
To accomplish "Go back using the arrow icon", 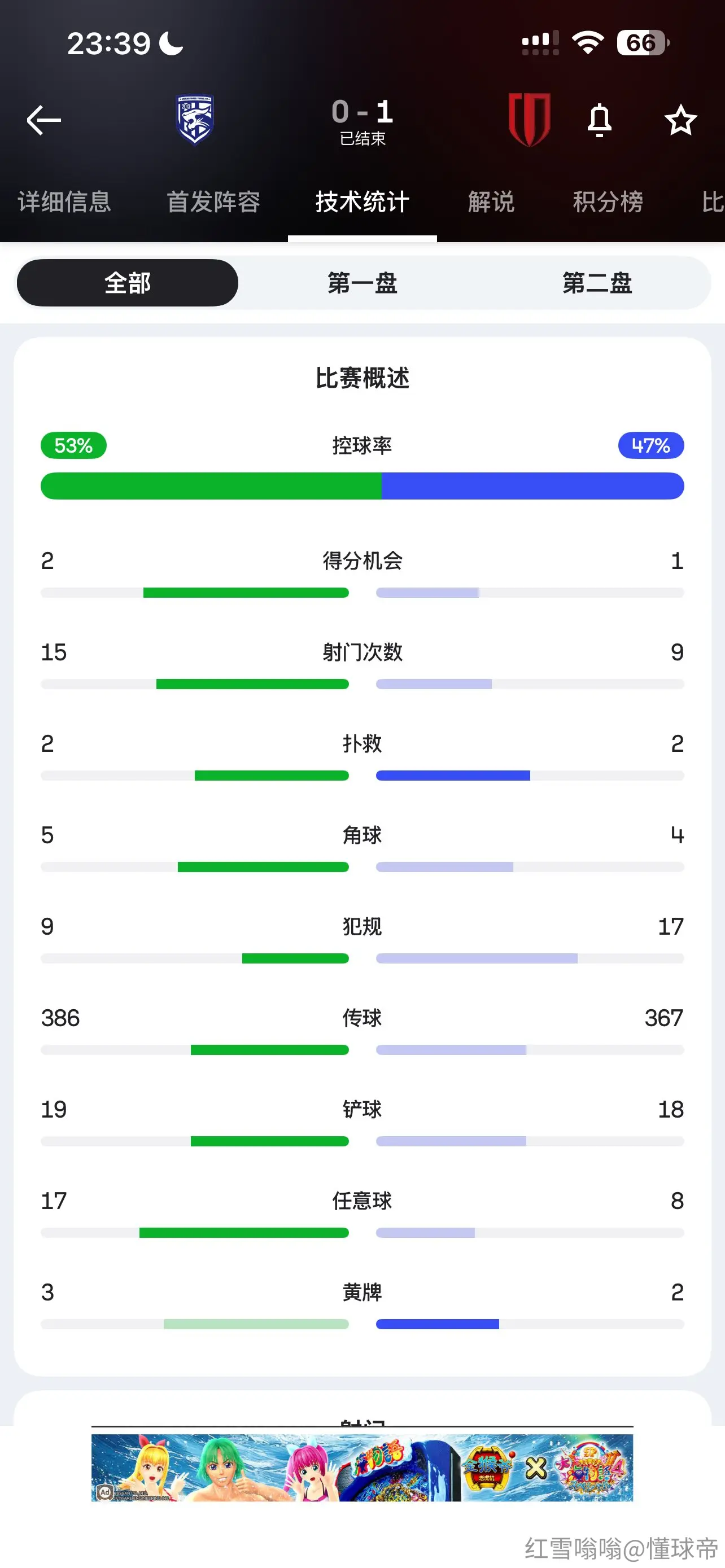I will pyautogui.click(x=44, y=120).
